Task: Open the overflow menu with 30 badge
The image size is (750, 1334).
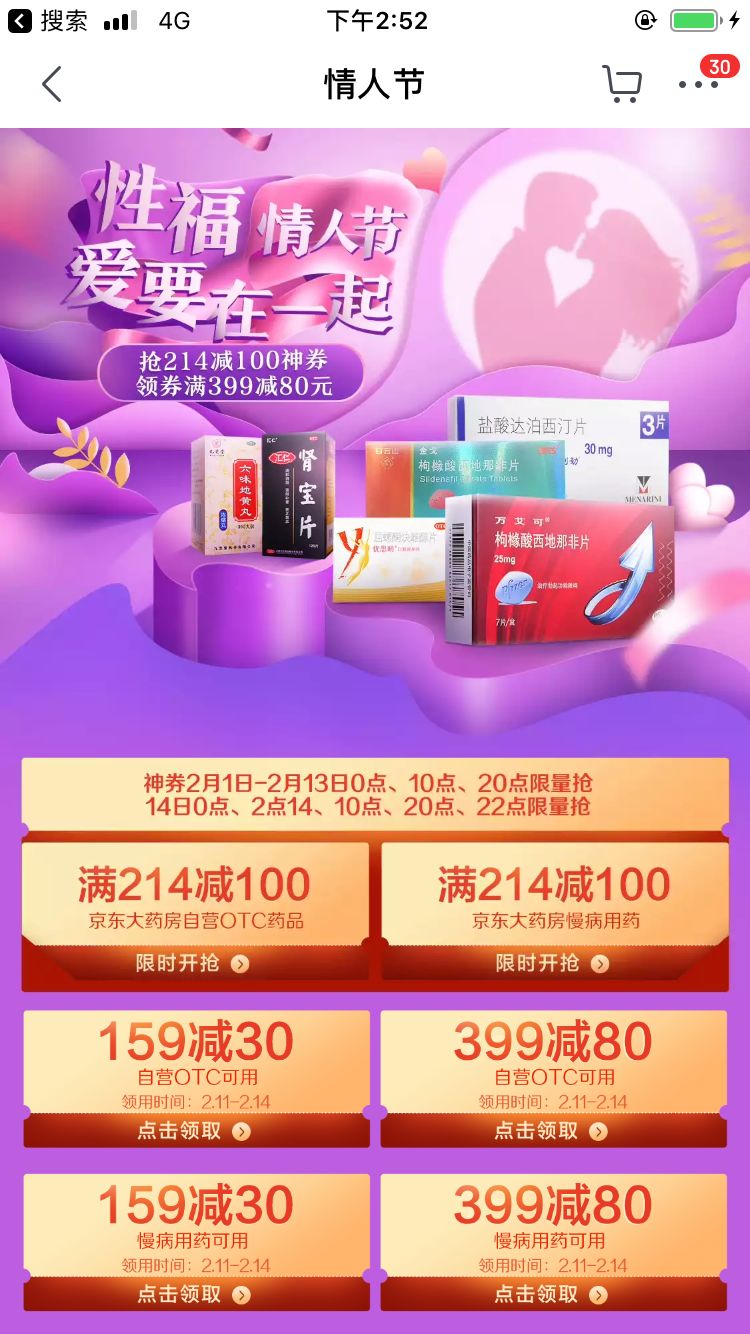Action: [698, 85]
